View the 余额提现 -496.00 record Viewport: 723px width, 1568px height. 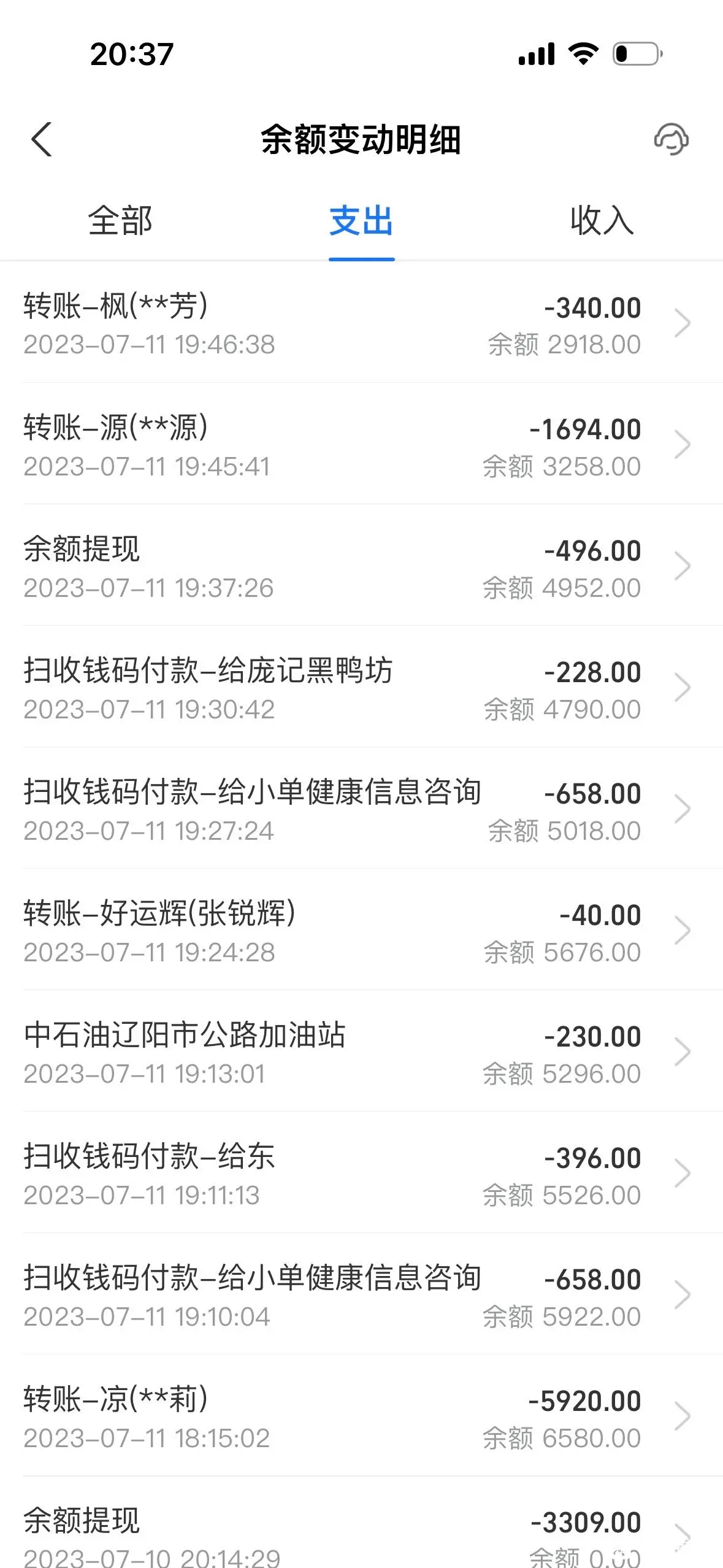click(x=361, y=566)
